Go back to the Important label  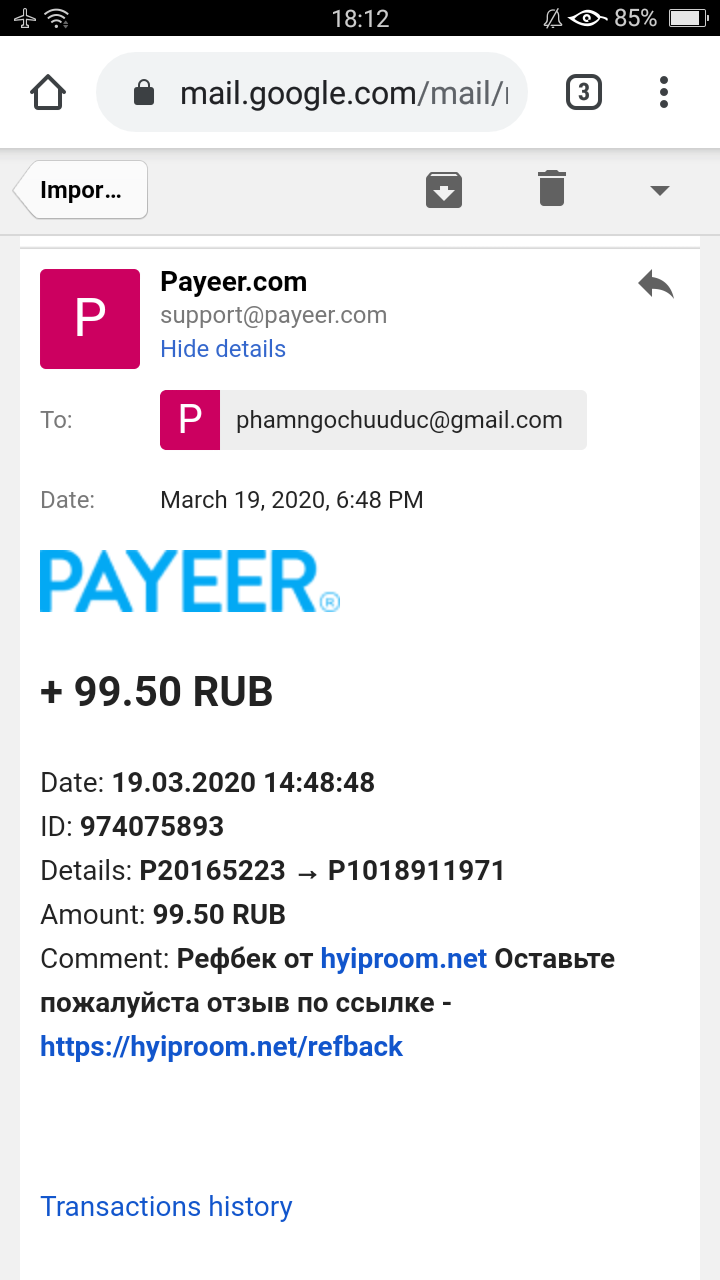[81, 190]
